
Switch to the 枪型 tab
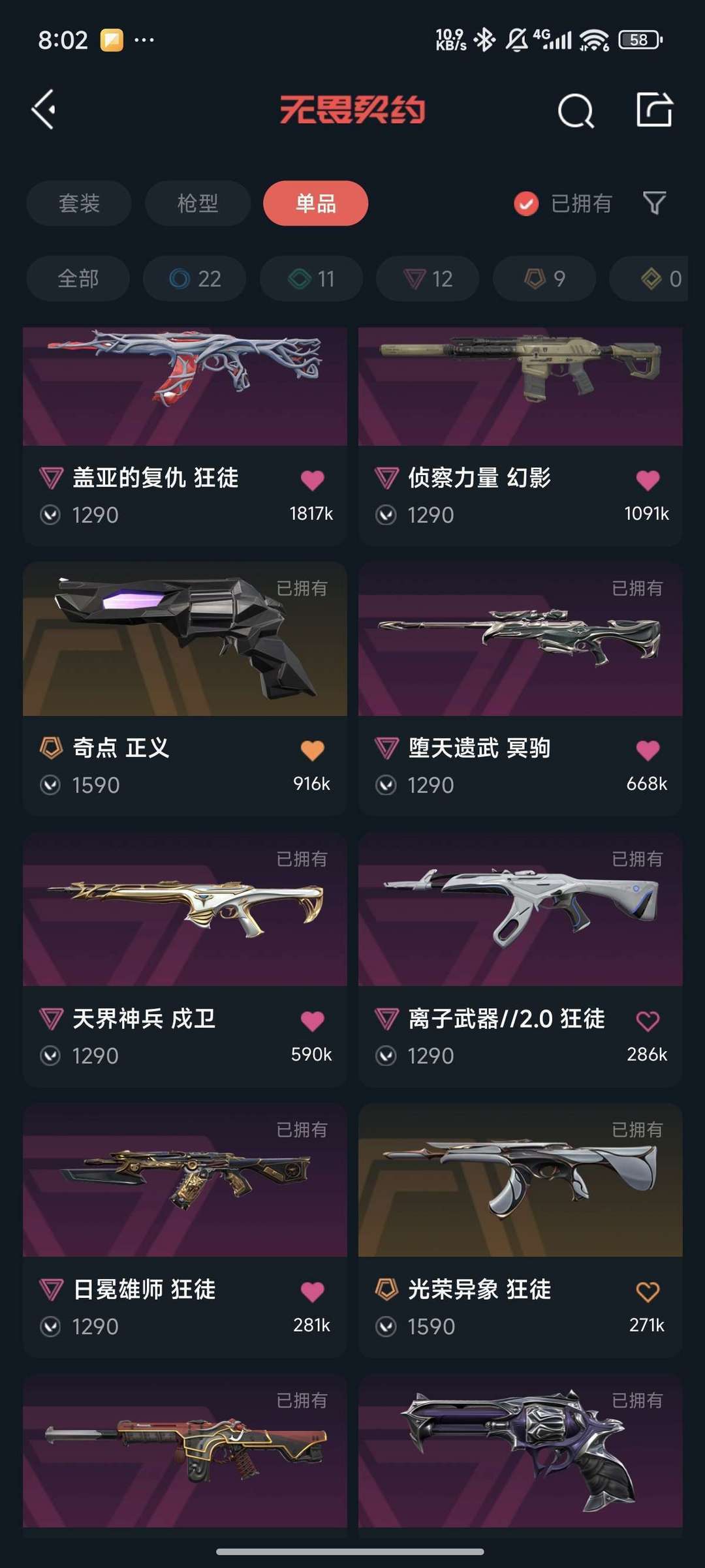(x=198, y=203)
